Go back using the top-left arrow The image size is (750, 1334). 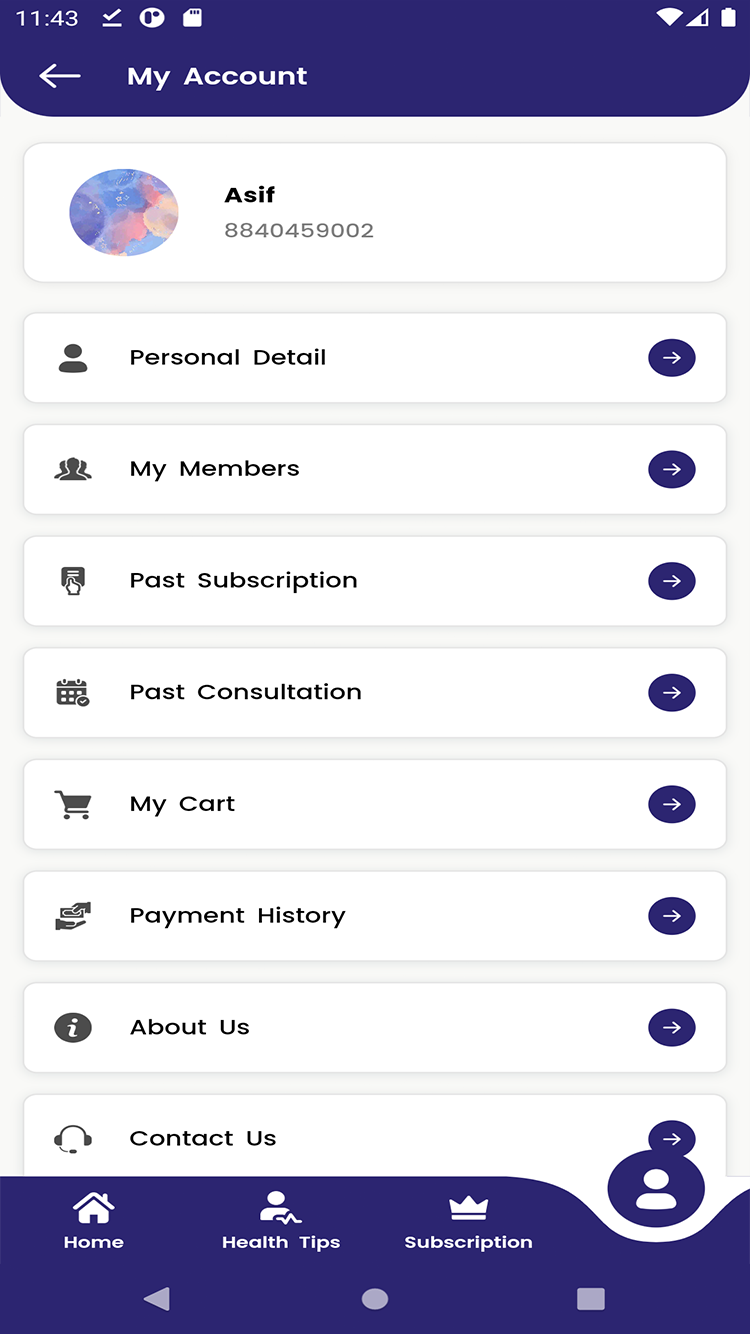60,76
